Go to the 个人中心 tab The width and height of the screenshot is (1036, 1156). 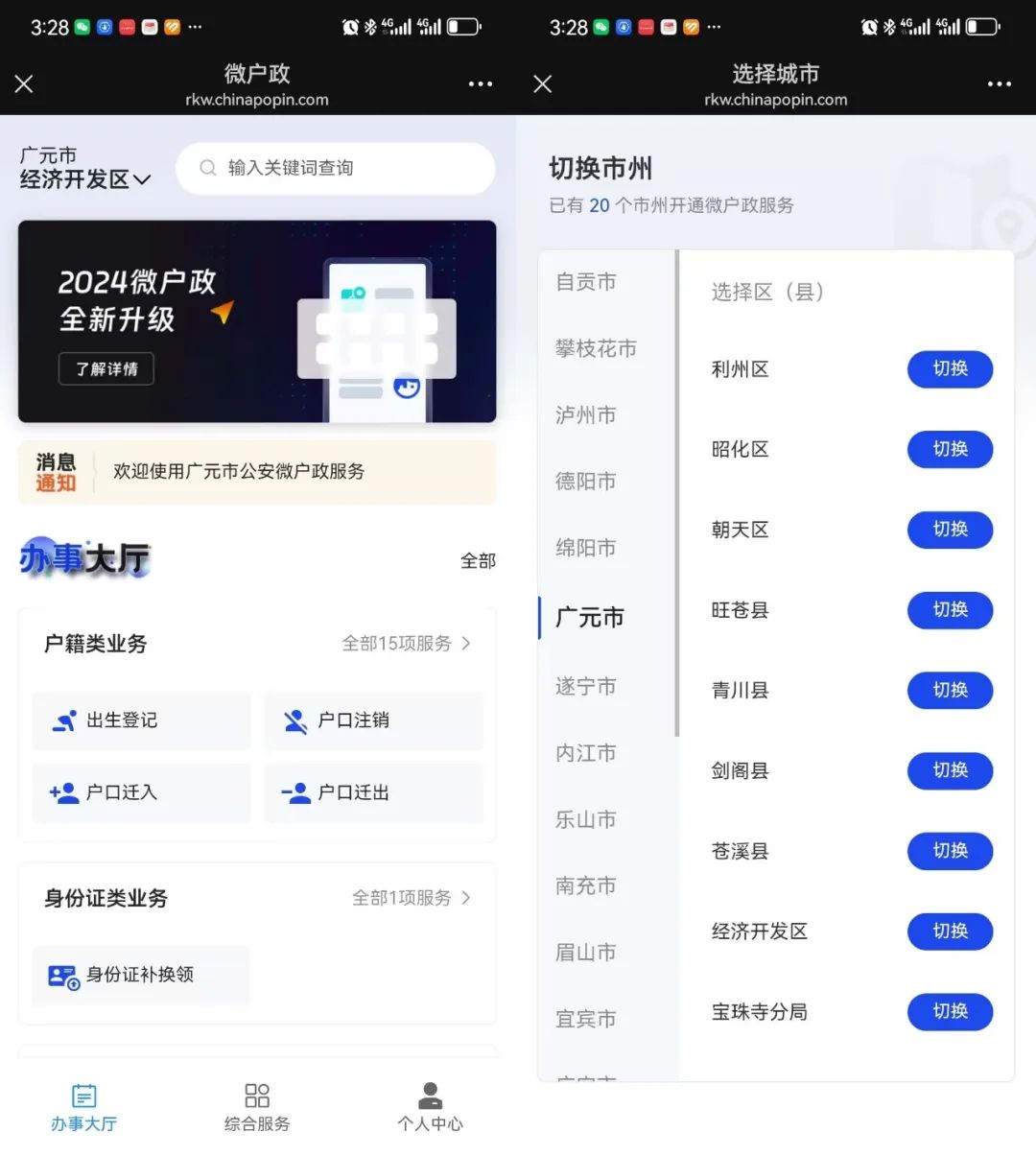430,1107
